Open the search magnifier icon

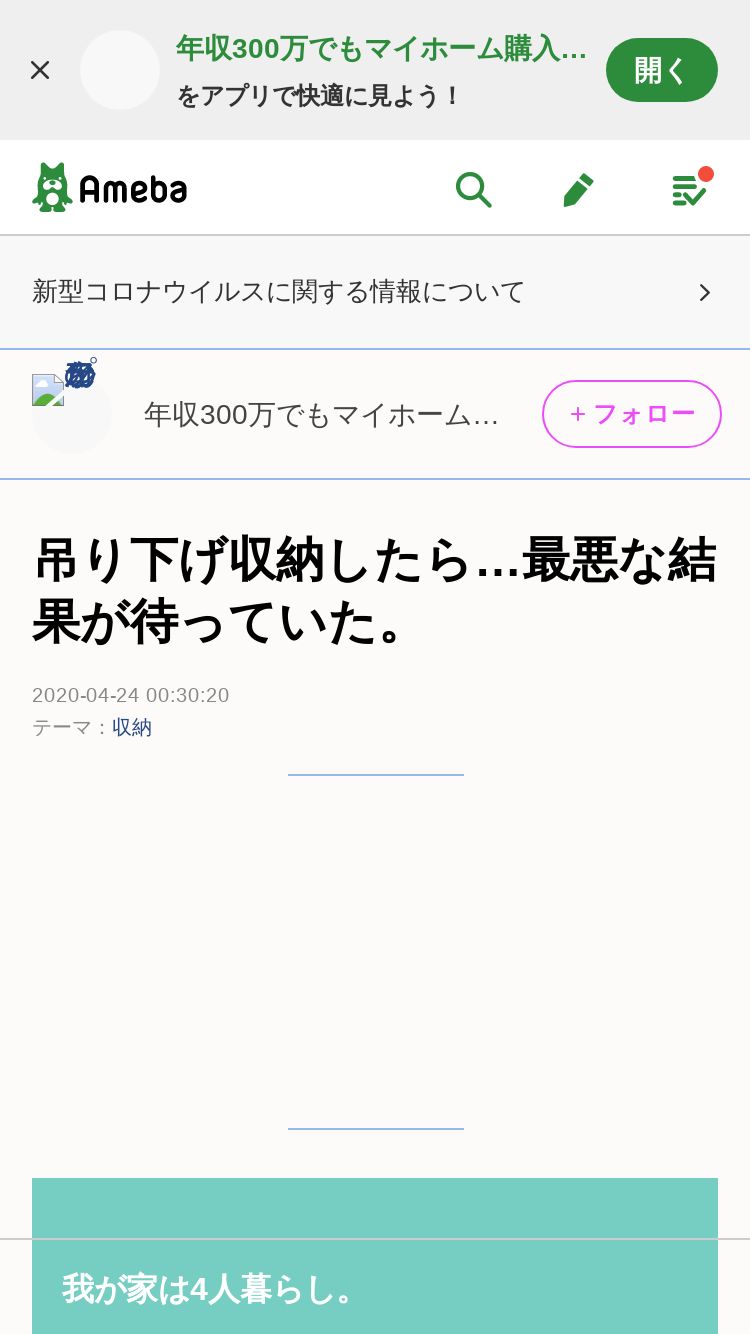473,189
